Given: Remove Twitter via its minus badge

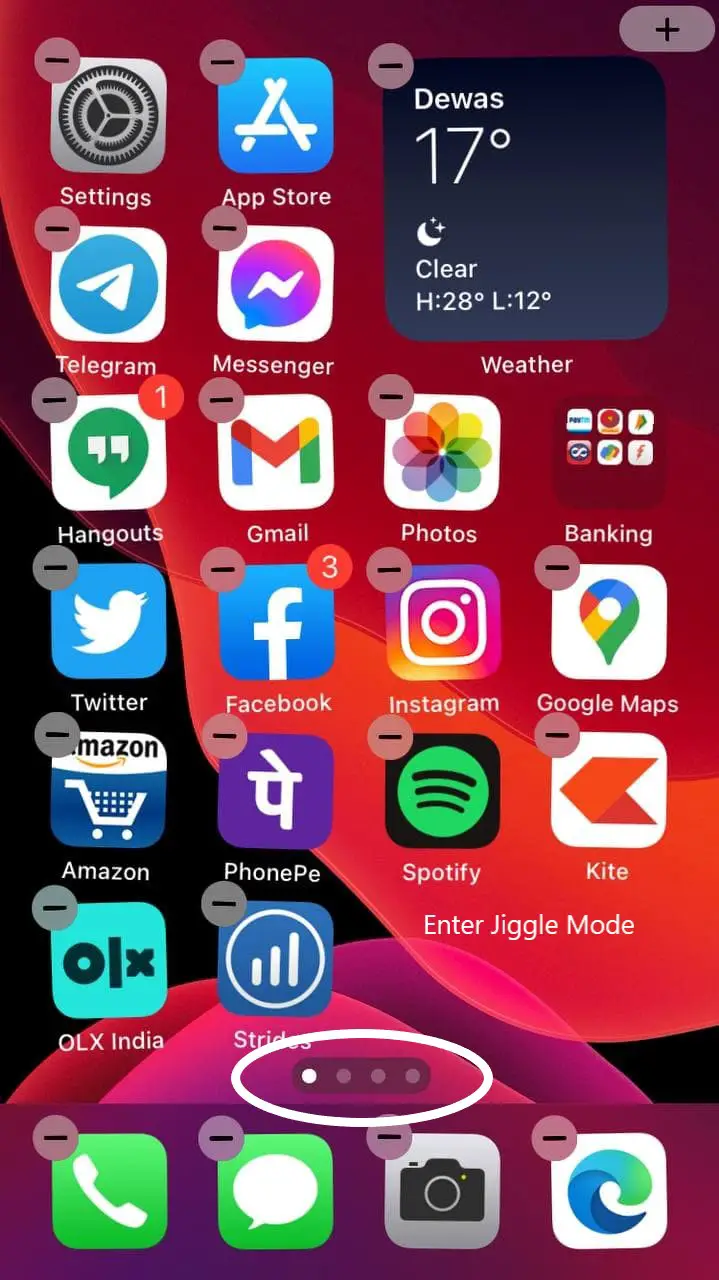Looking at the screenshot, I should coord(56,567).
